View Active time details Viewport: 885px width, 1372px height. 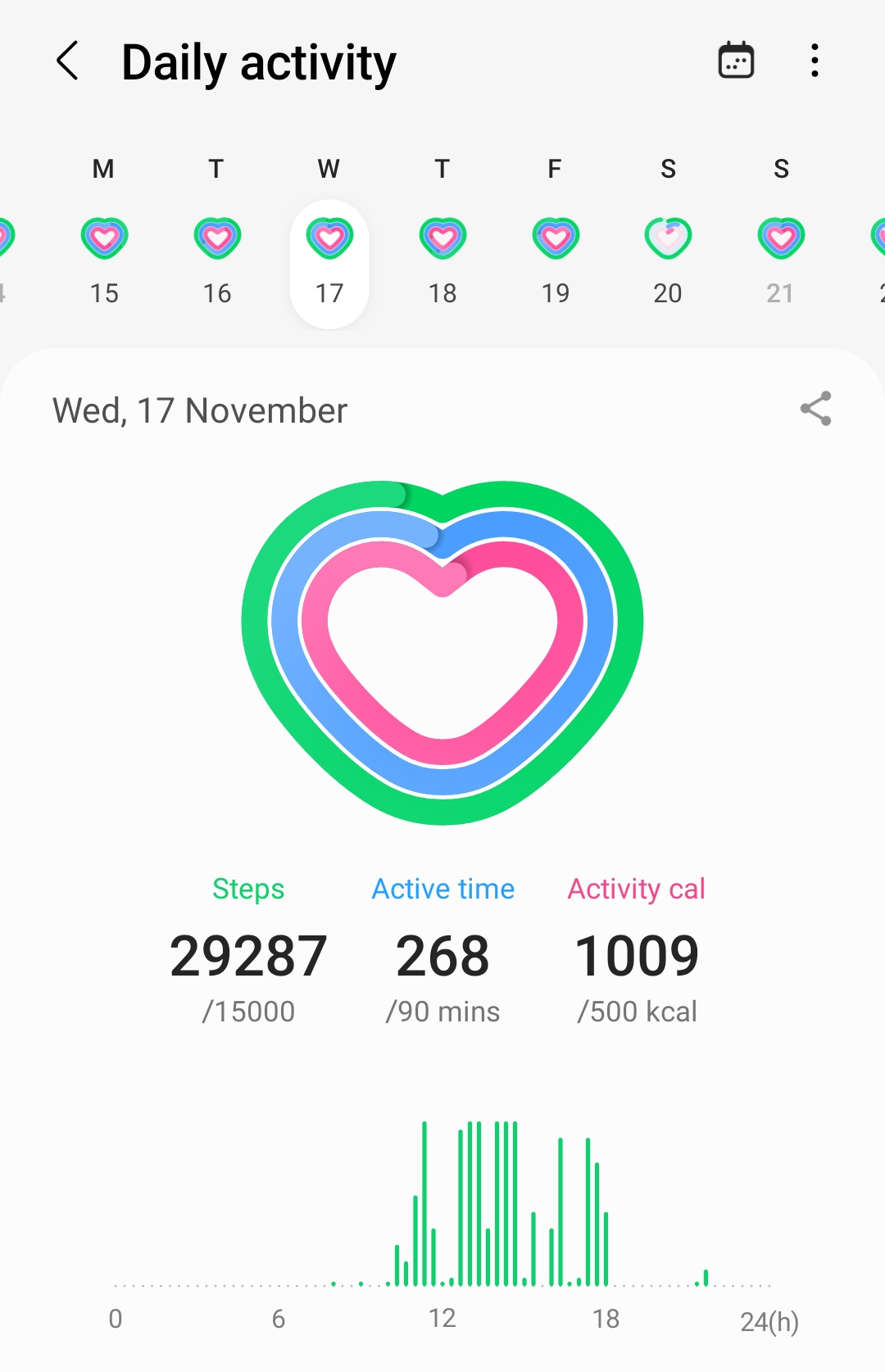[x=442, y=955]
